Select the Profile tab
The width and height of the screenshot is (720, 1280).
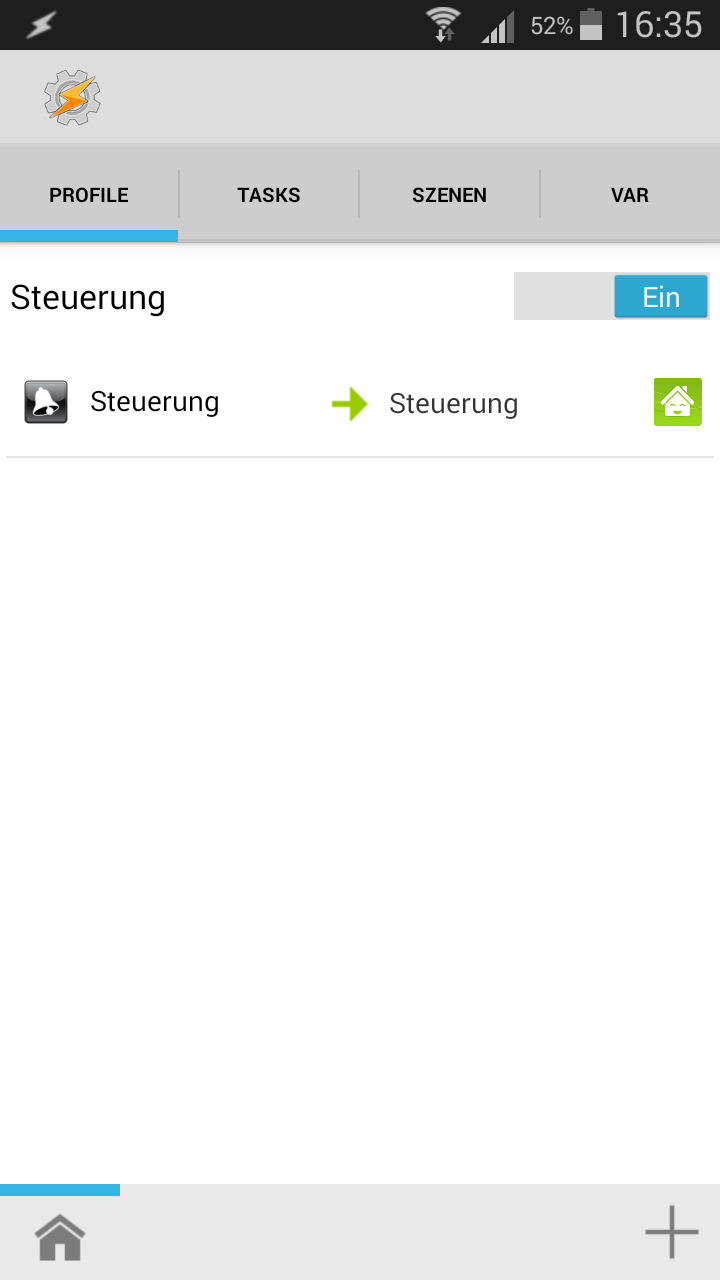coord(89,195)
